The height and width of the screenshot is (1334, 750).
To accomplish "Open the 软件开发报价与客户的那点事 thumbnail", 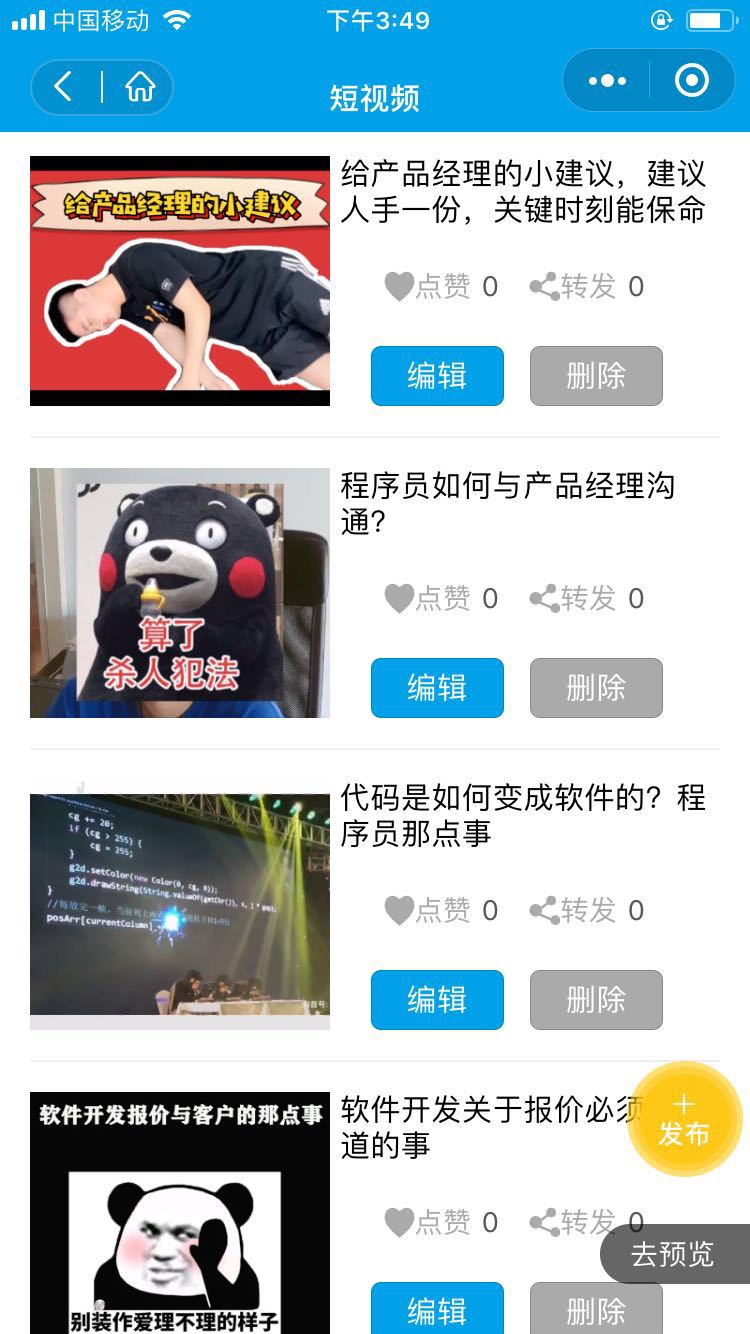I will (x=180, y=1213).
